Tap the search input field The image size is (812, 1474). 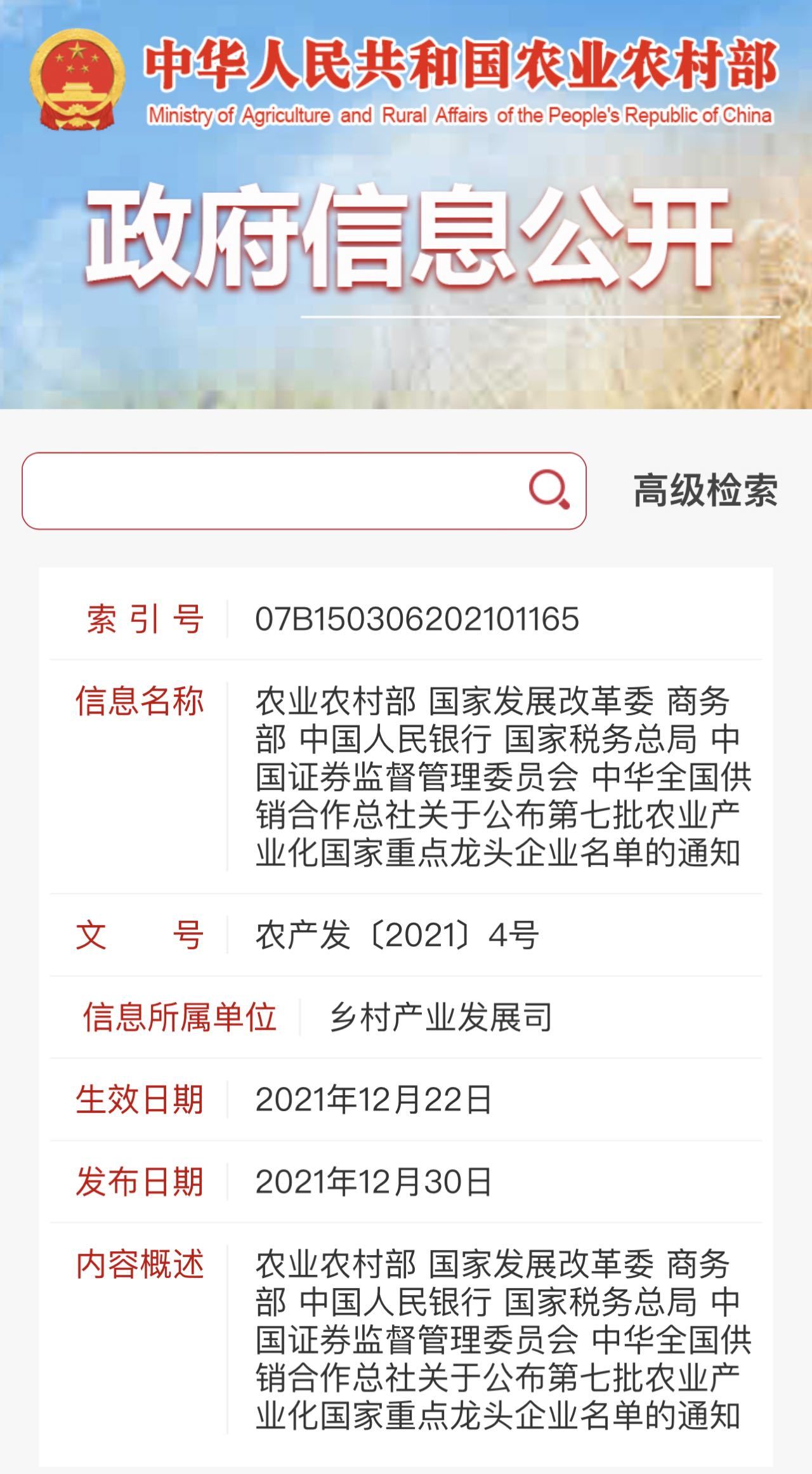[x=273, y=490]
